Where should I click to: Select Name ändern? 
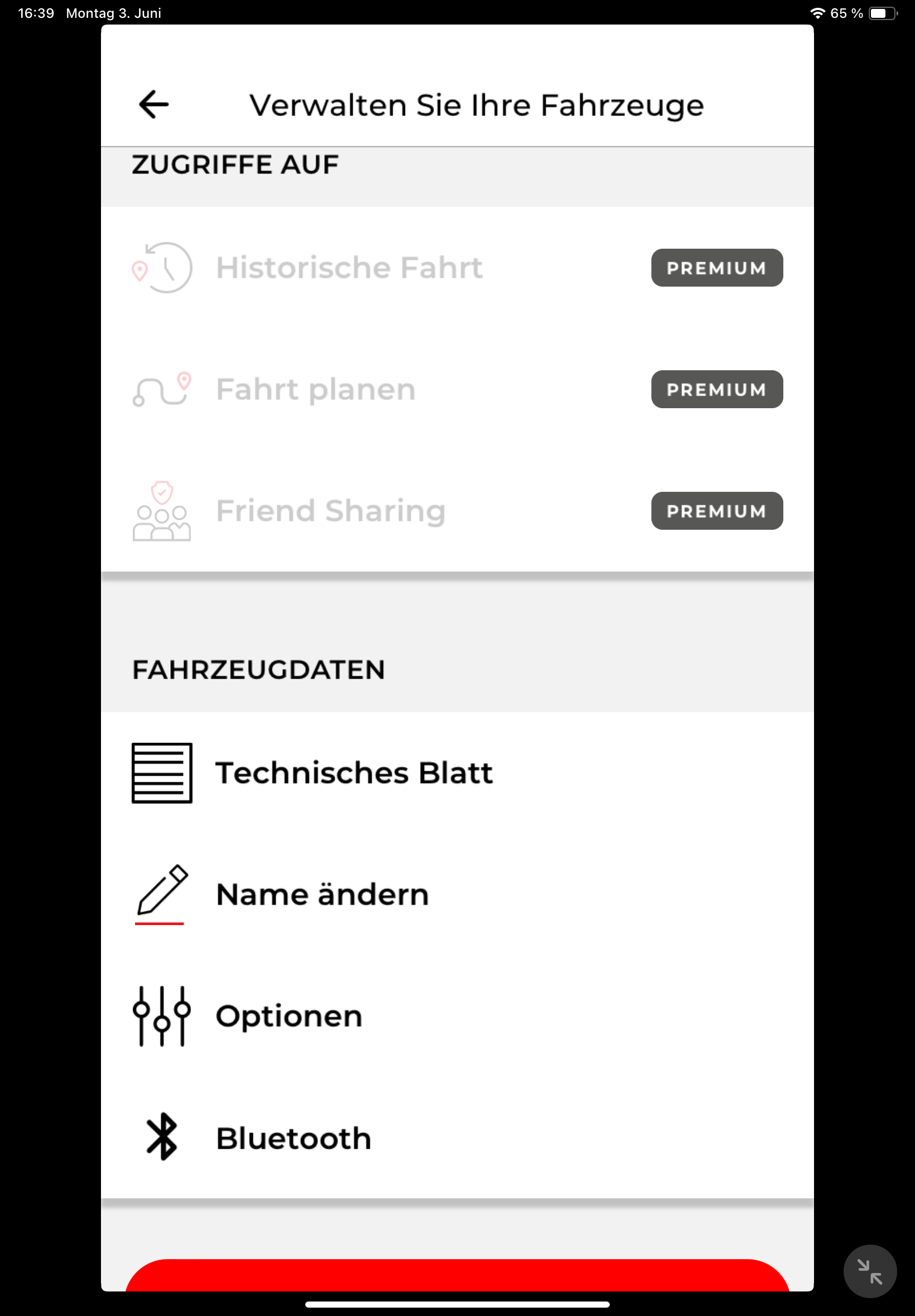click(x=321, y=894)
